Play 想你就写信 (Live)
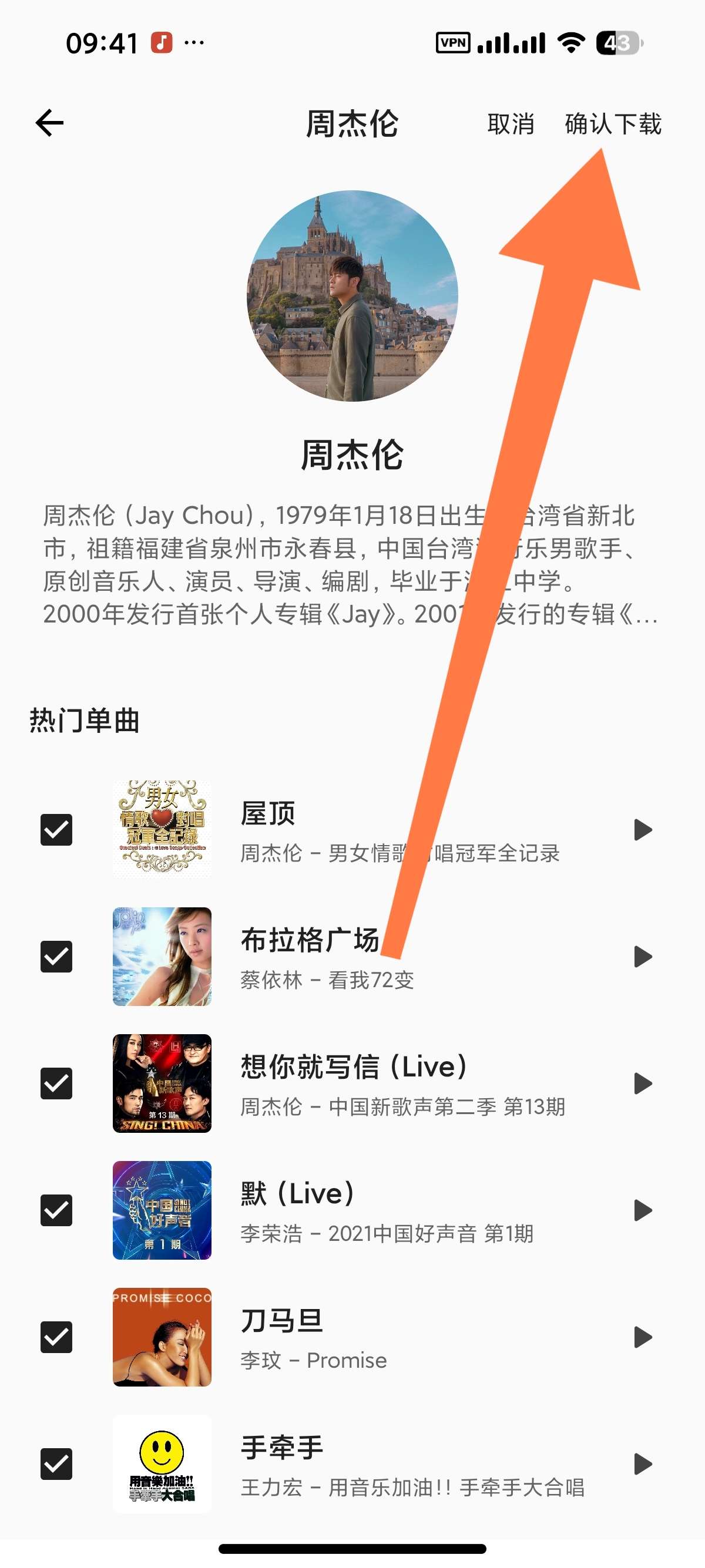 point(642,1084)
